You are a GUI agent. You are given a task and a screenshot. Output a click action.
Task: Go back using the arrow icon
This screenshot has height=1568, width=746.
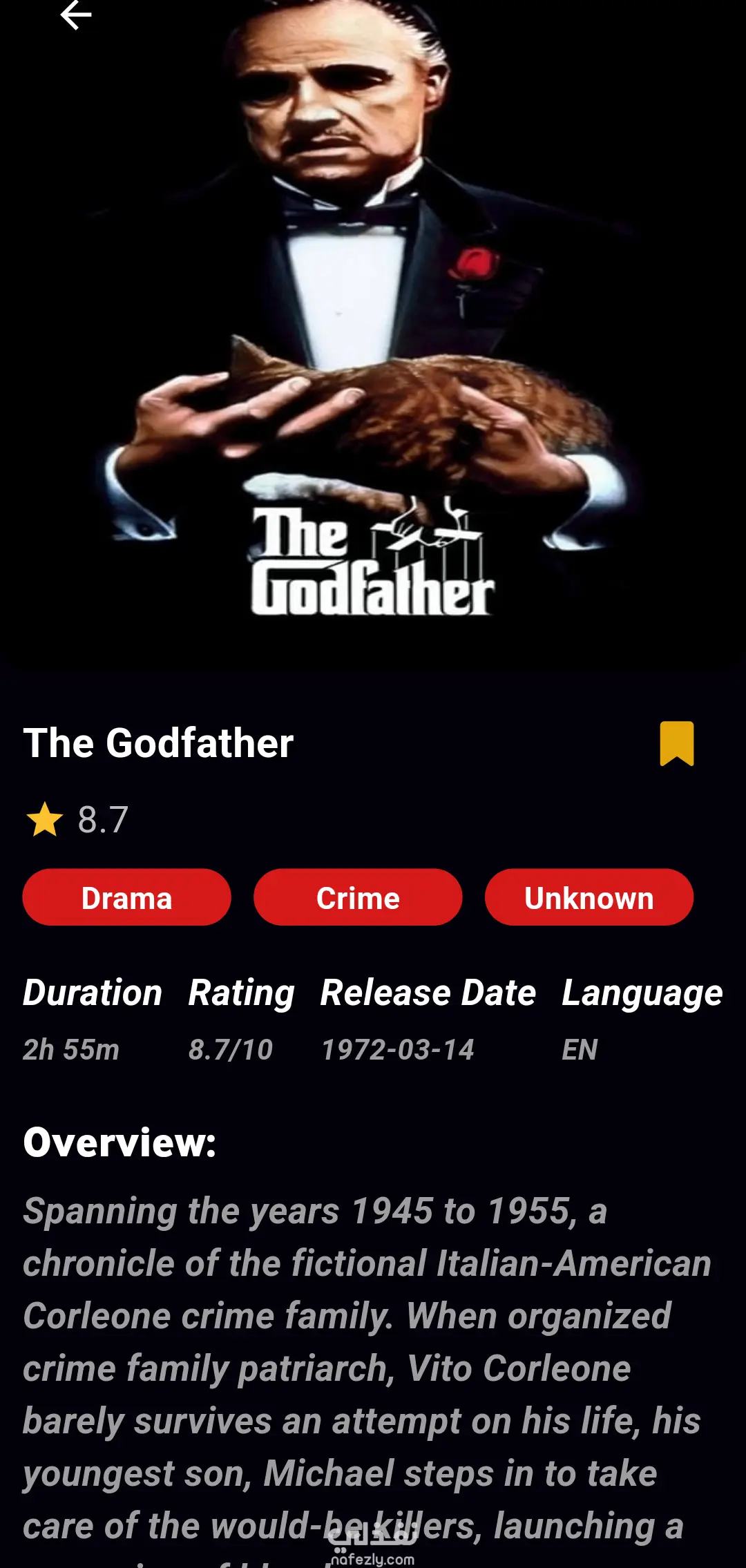[x=76, y=15]
